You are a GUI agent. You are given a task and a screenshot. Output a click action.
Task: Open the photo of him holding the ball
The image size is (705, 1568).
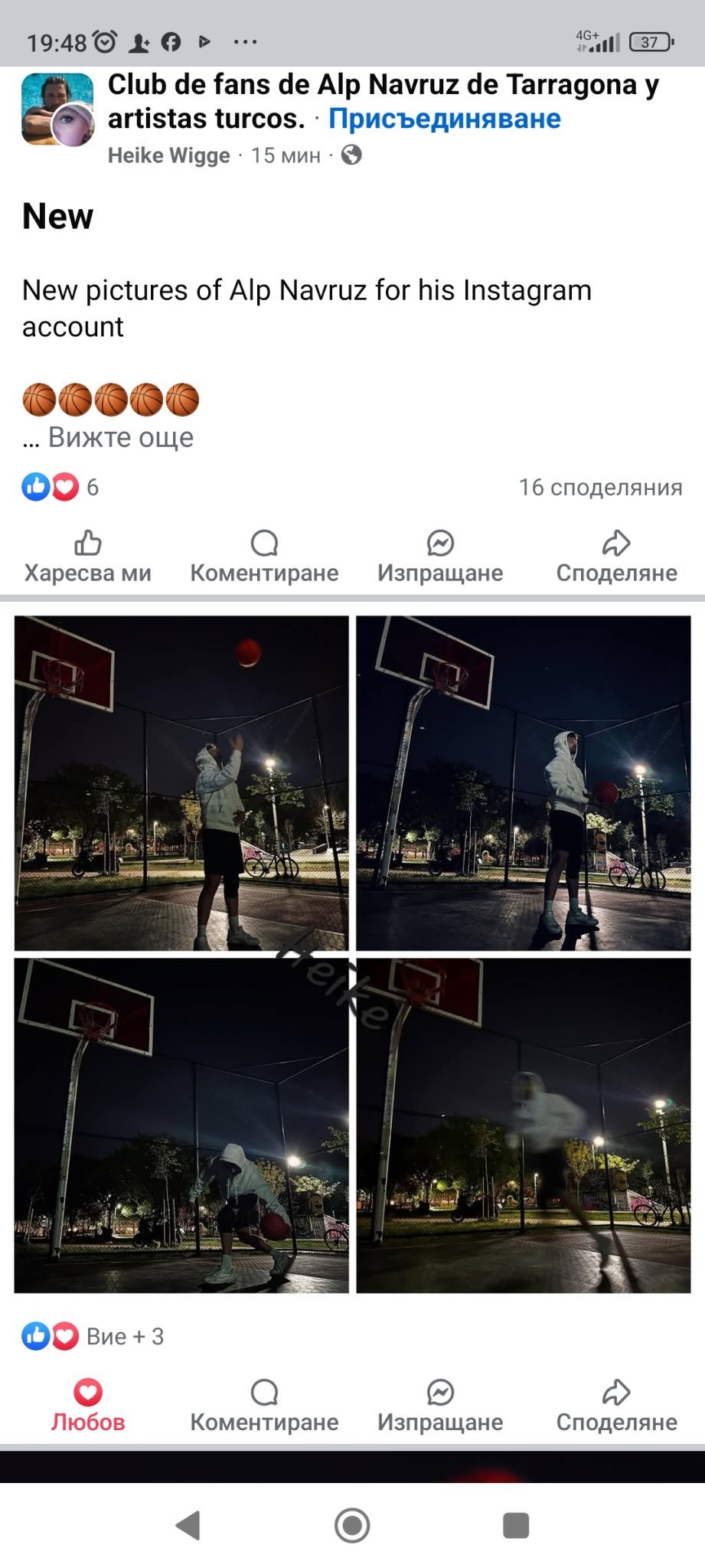[523, 782]
